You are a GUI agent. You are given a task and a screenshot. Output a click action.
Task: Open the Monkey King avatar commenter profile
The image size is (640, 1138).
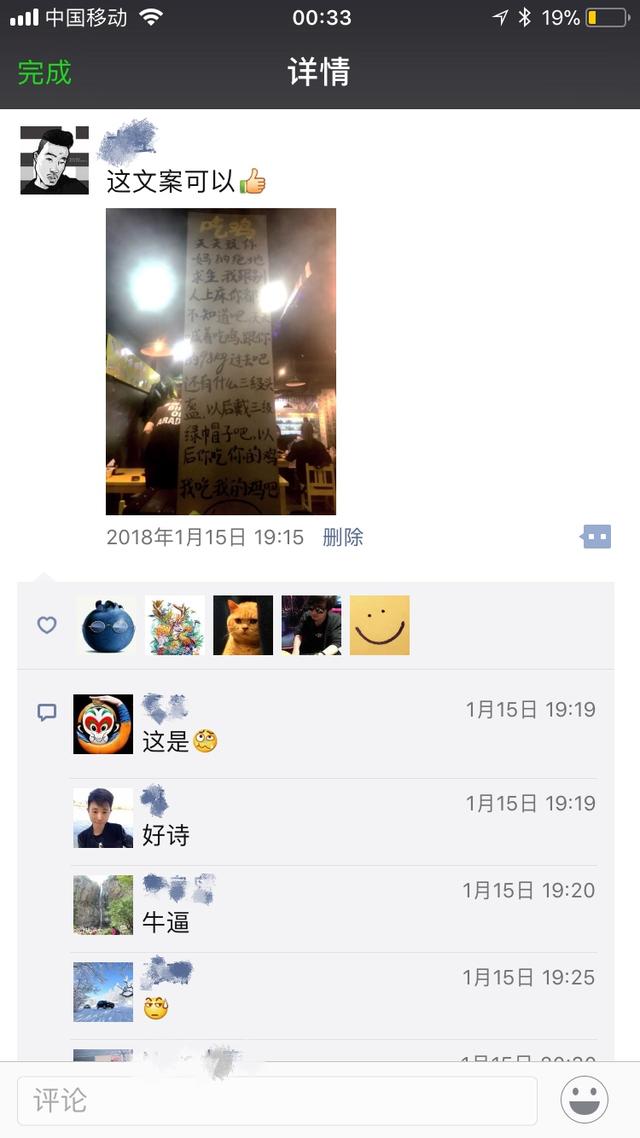click(103, 724)
